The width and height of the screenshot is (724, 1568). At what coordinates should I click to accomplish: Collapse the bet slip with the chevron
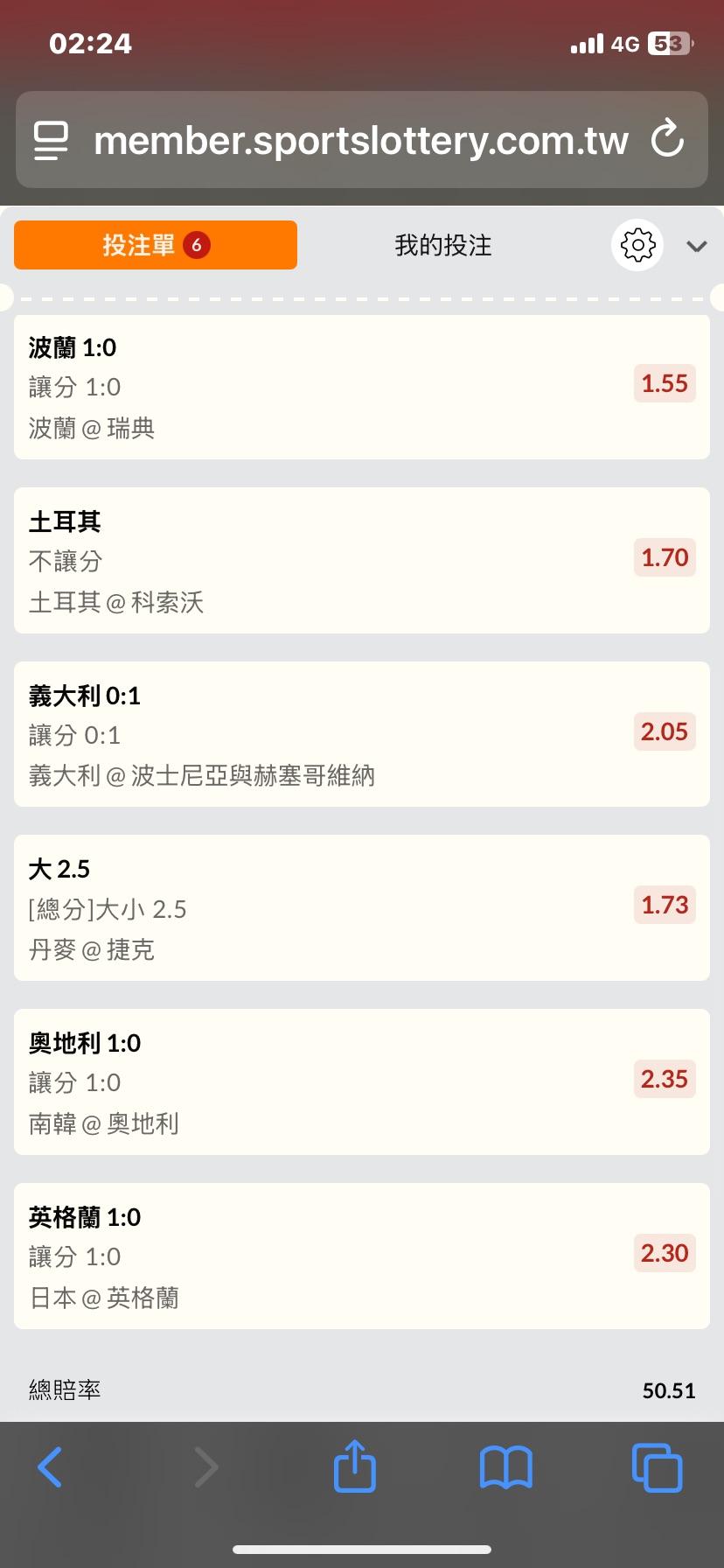pyautogui.click(x=696, y=246)
